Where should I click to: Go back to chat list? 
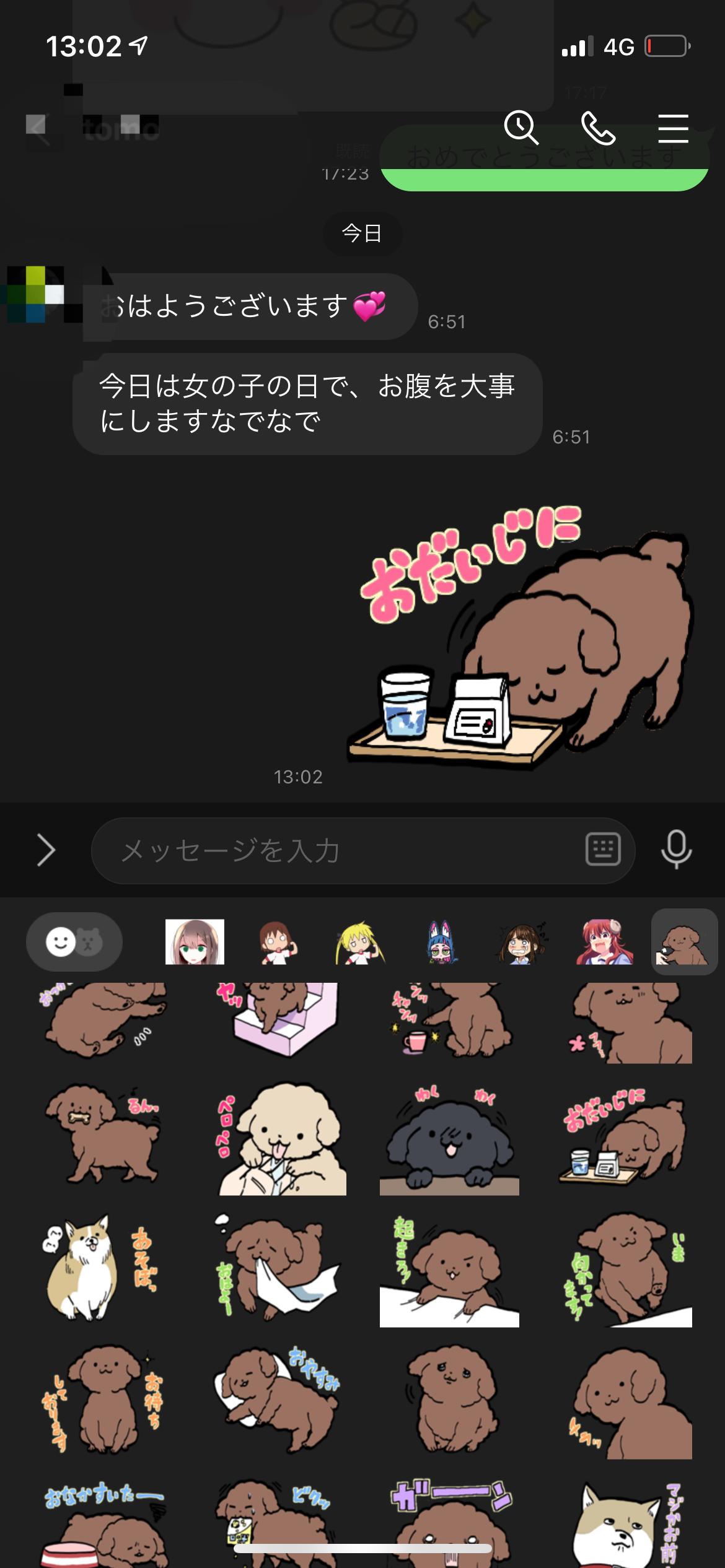(38, 128)
